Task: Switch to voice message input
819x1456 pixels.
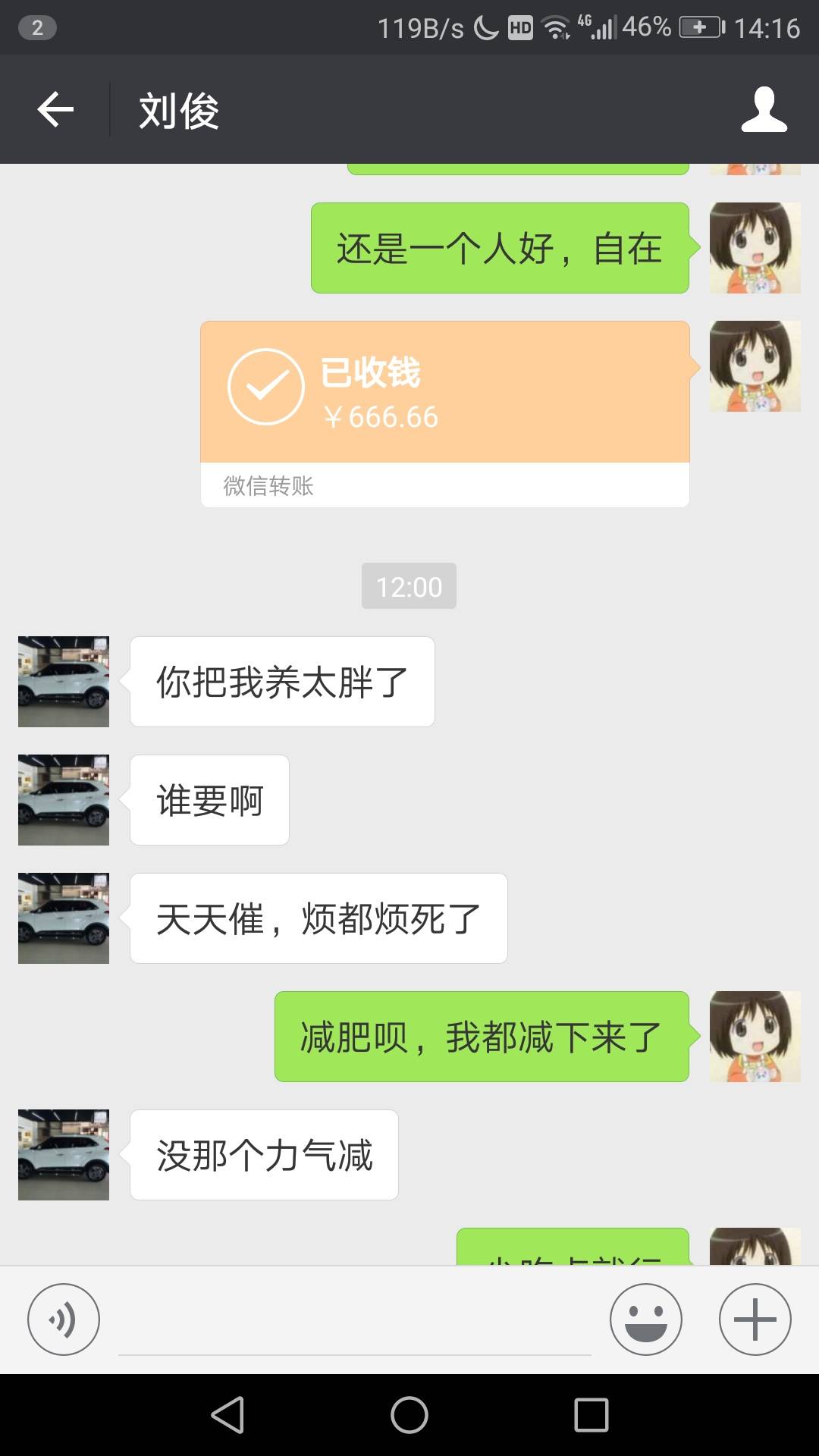Action: [64, 1319]
